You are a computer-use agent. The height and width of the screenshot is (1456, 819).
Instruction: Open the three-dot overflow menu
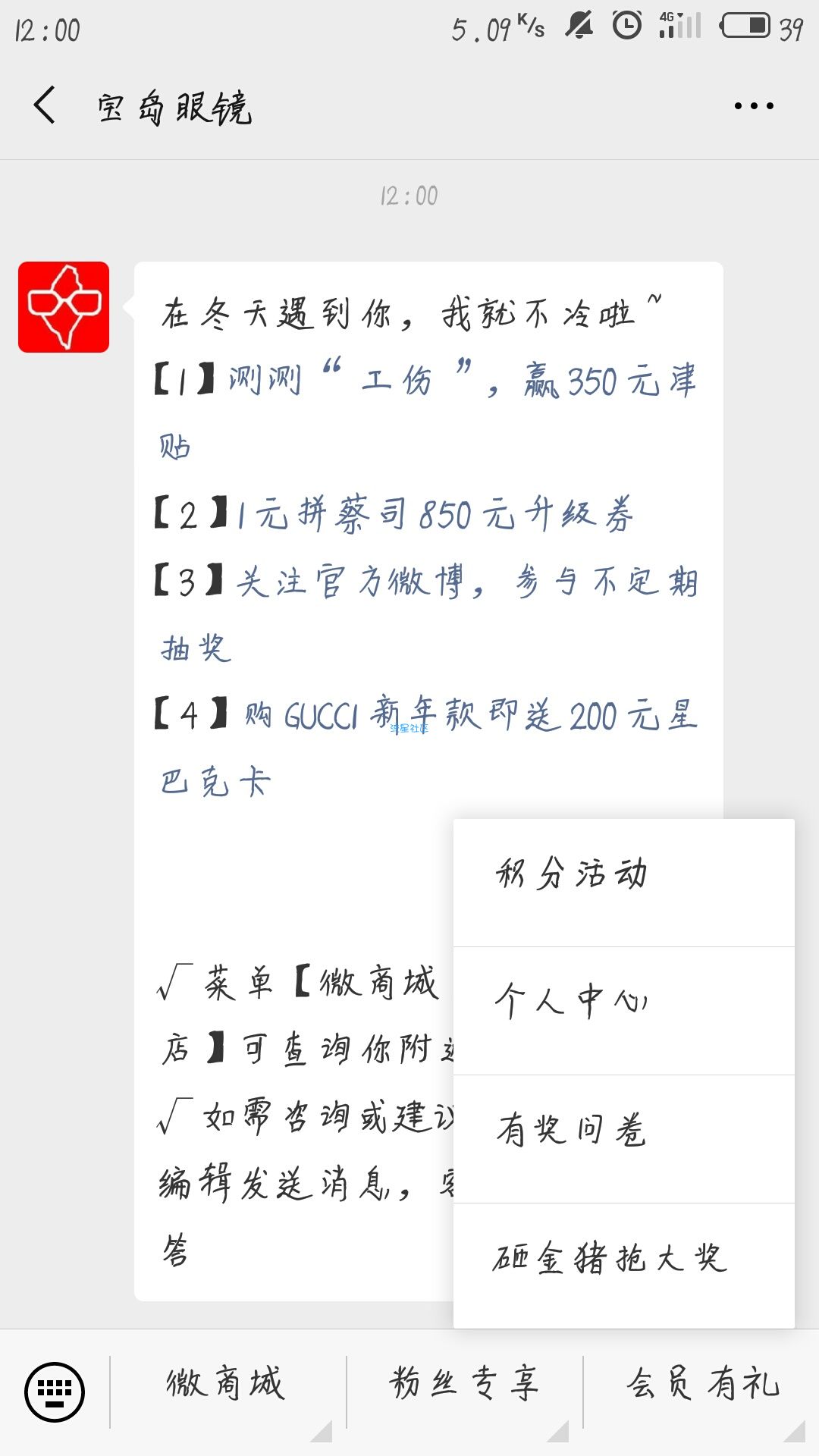(753, 106)
